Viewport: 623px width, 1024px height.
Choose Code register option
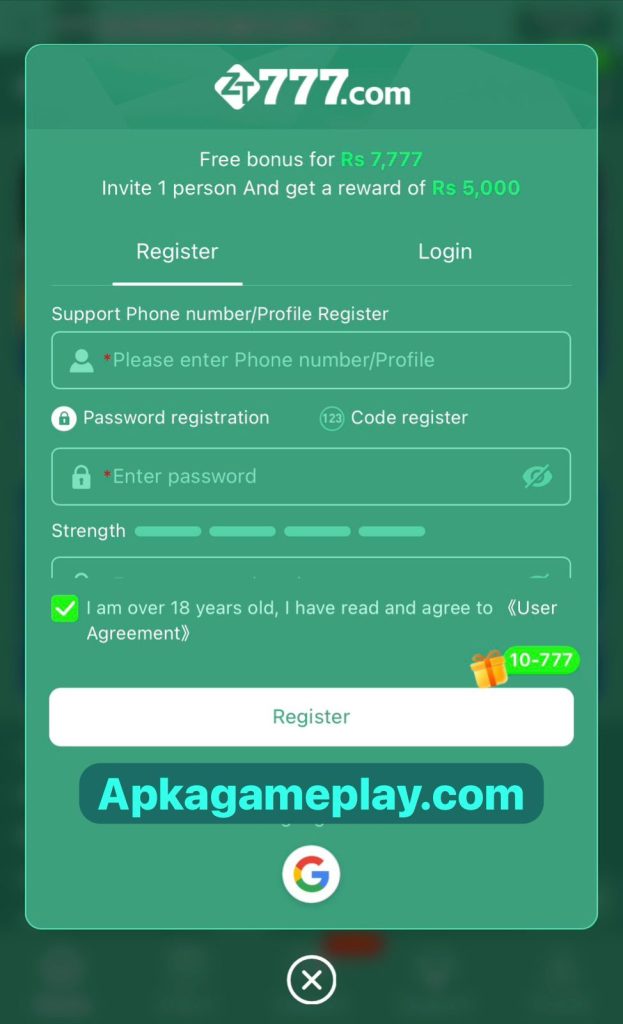click(394, 418)
